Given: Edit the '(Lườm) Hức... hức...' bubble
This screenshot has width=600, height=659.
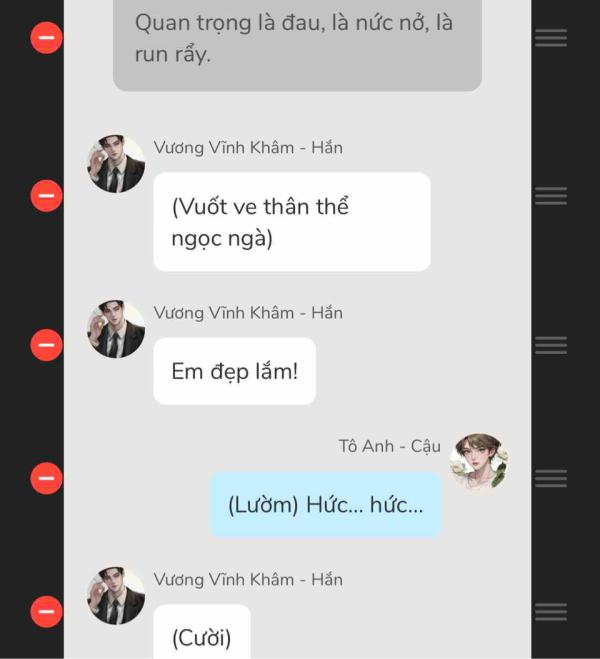Looking at the screenshot, I should (325, 505).
